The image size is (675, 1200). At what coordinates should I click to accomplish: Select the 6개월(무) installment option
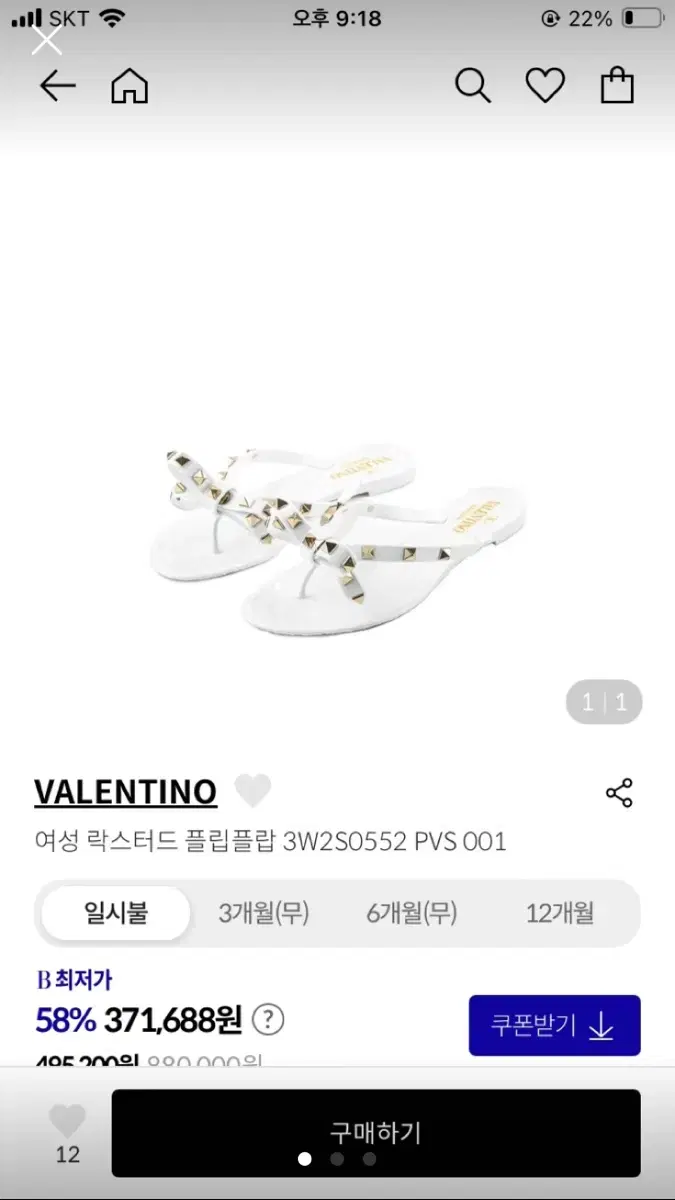[x=412, y=912]
